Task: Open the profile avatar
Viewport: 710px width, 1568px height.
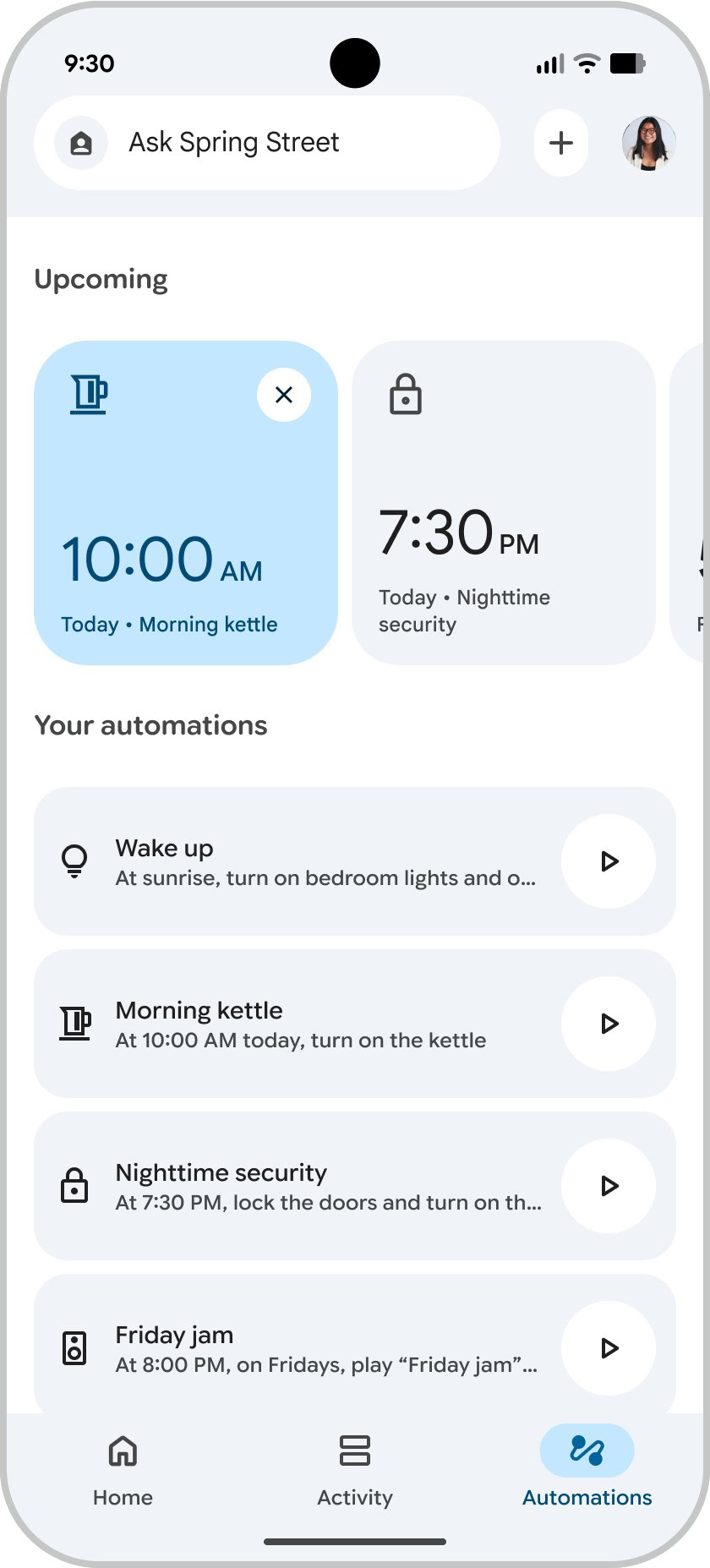Action: pos(648,143)
